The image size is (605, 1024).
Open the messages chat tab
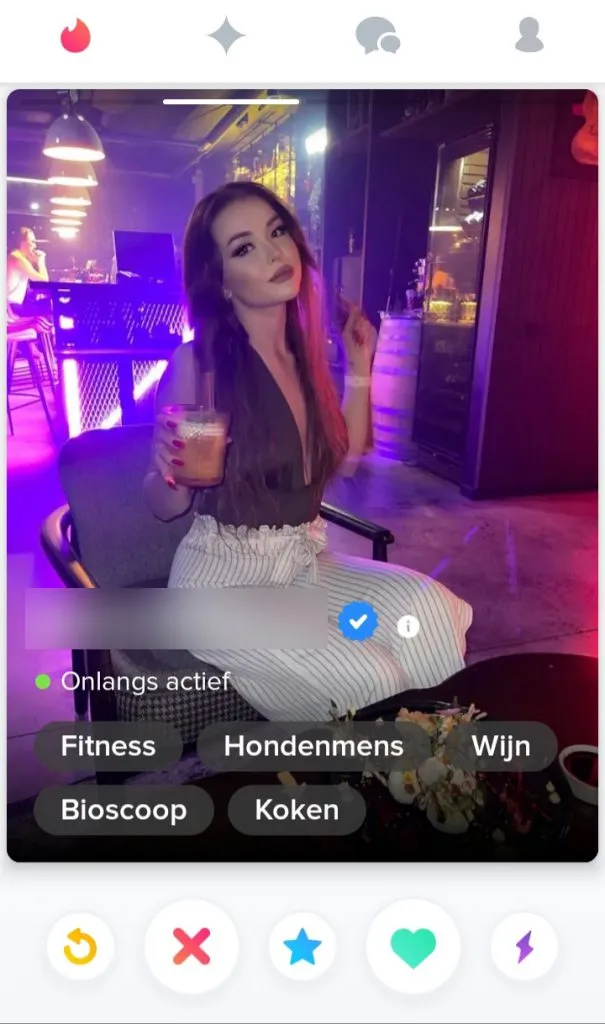click(x=378, y=35)
